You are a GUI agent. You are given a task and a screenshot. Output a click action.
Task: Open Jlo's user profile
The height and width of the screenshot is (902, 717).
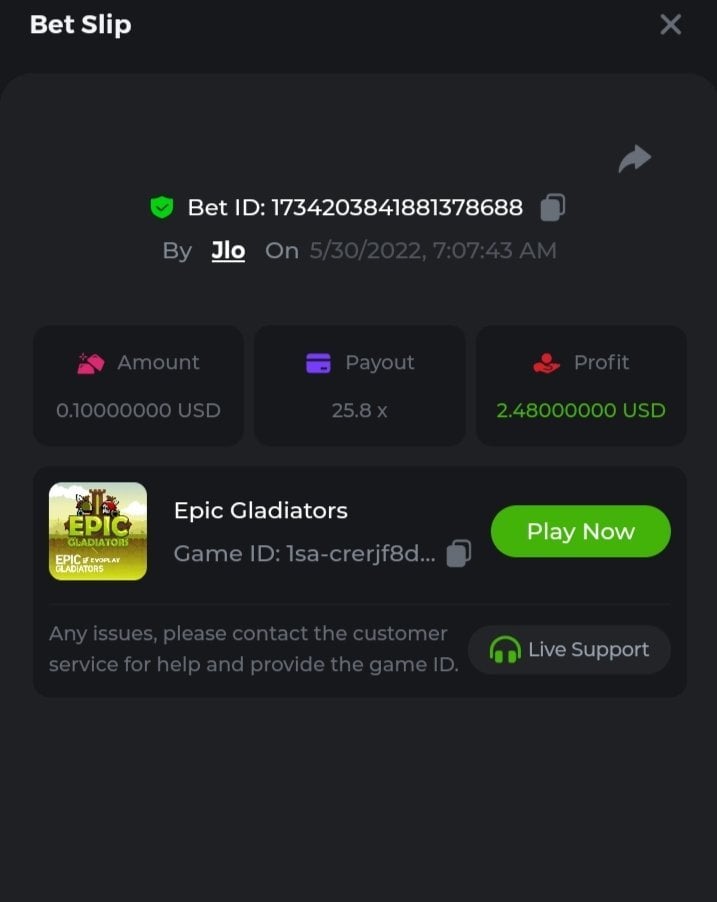[x=228, y=250]
